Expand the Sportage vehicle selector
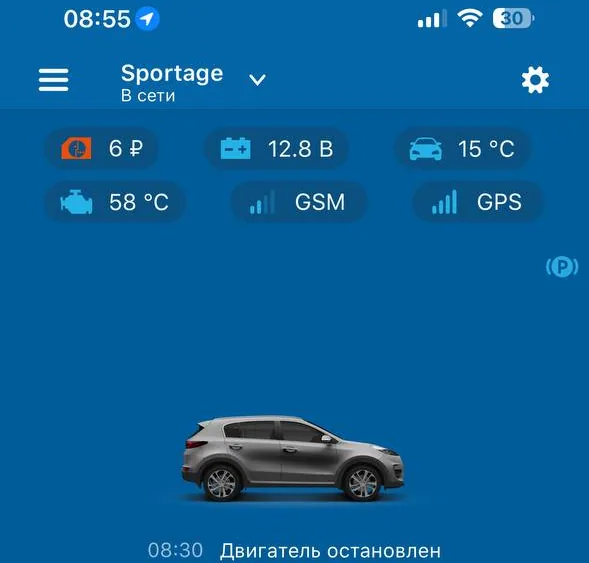 pos(193,82)
